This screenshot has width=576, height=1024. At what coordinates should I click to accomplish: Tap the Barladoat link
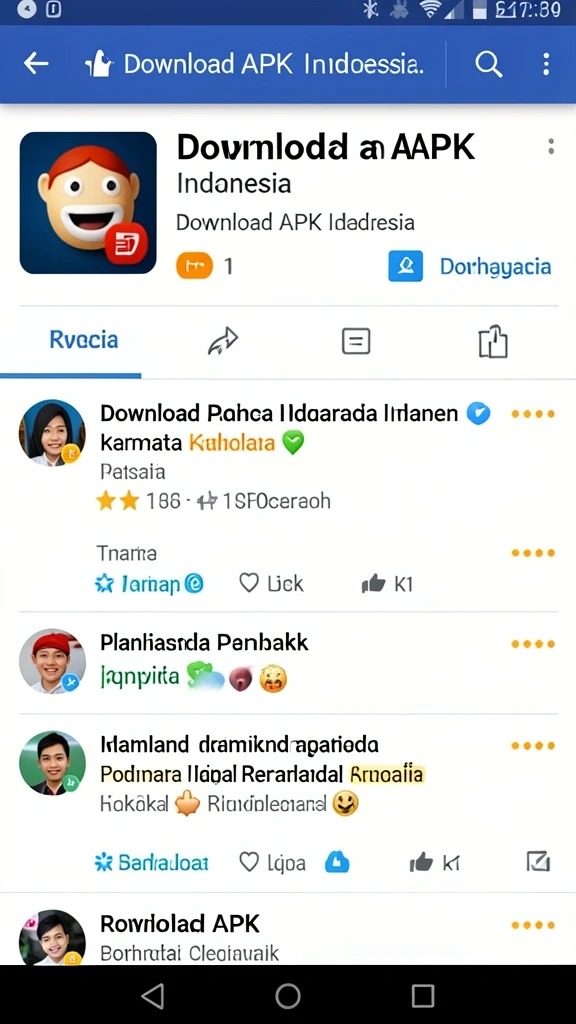[x=152, y=863]
